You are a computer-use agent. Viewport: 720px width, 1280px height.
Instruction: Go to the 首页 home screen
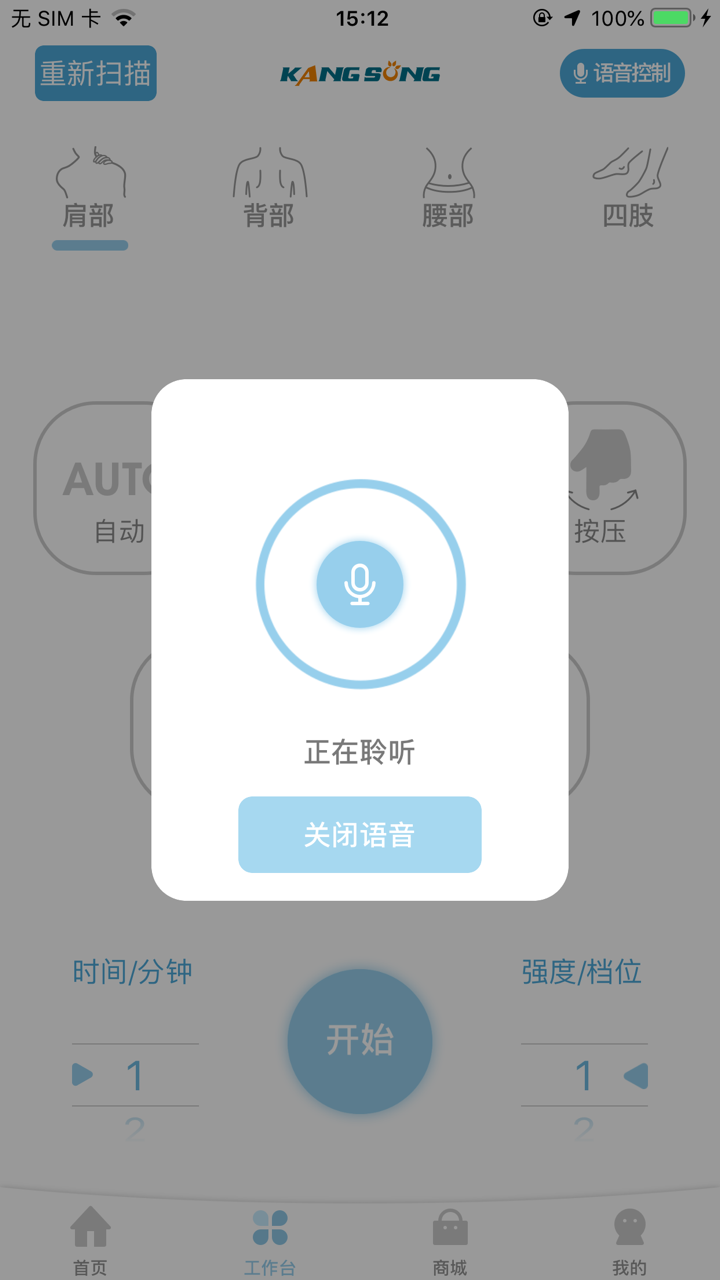pos(89,1235)
